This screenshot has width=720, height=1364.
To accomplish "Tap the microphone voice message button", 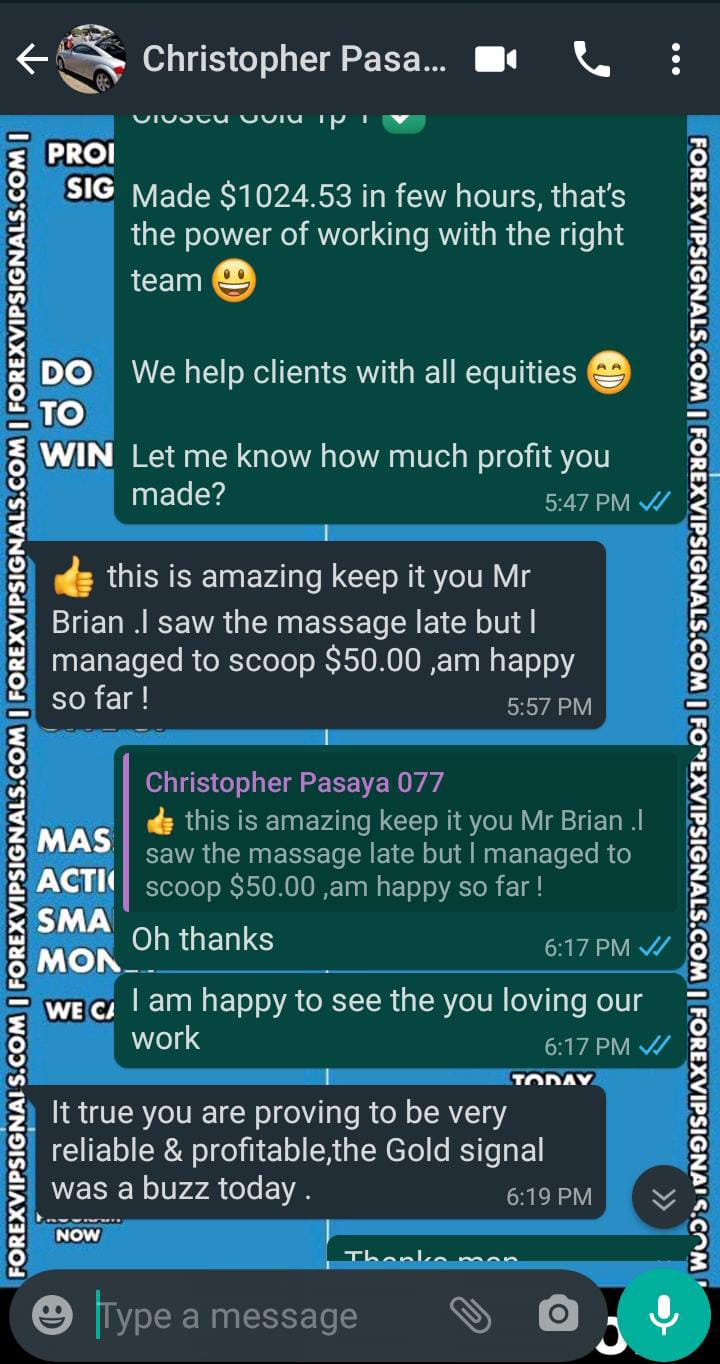I will pos(664,1315).
